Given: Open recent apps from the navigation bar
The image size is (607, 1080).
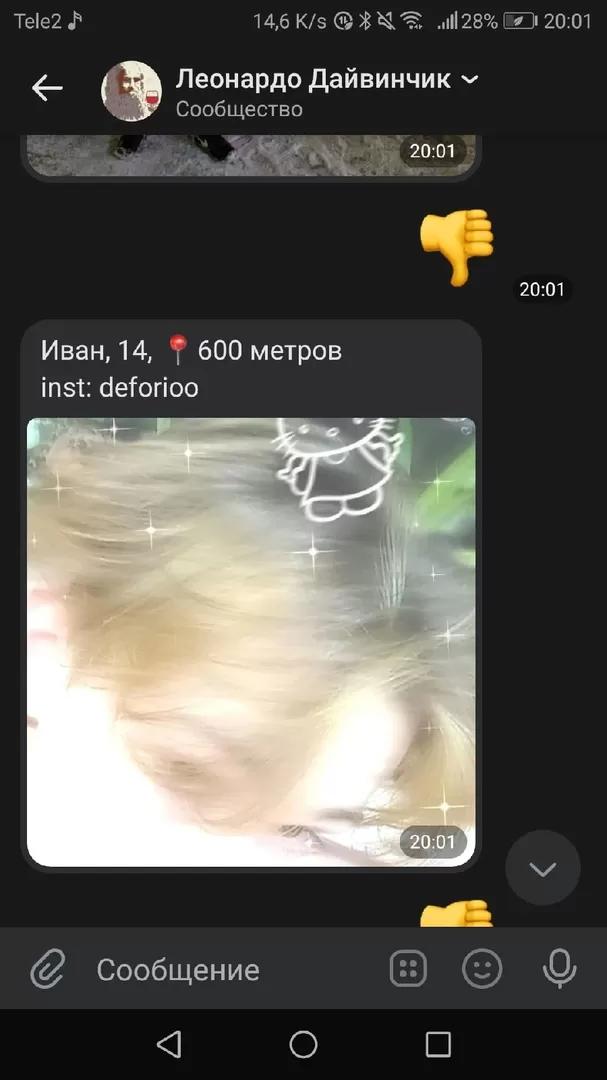Looking at the screenshot, I should 438,1045.
